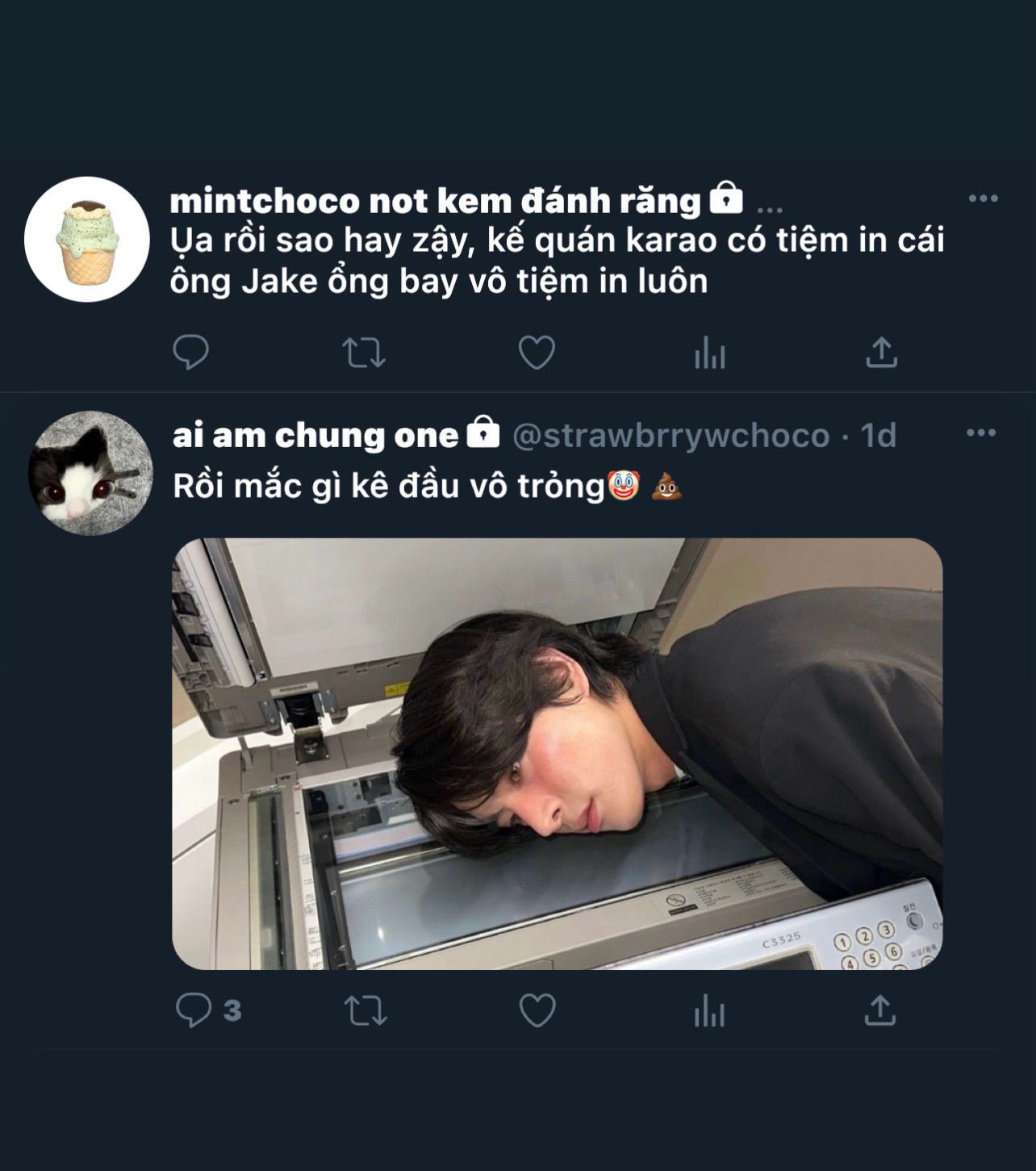This screenshot has height=1171, width=1036.
Task: Retweet mintchoco's tweet
Action: coord(364,353)
